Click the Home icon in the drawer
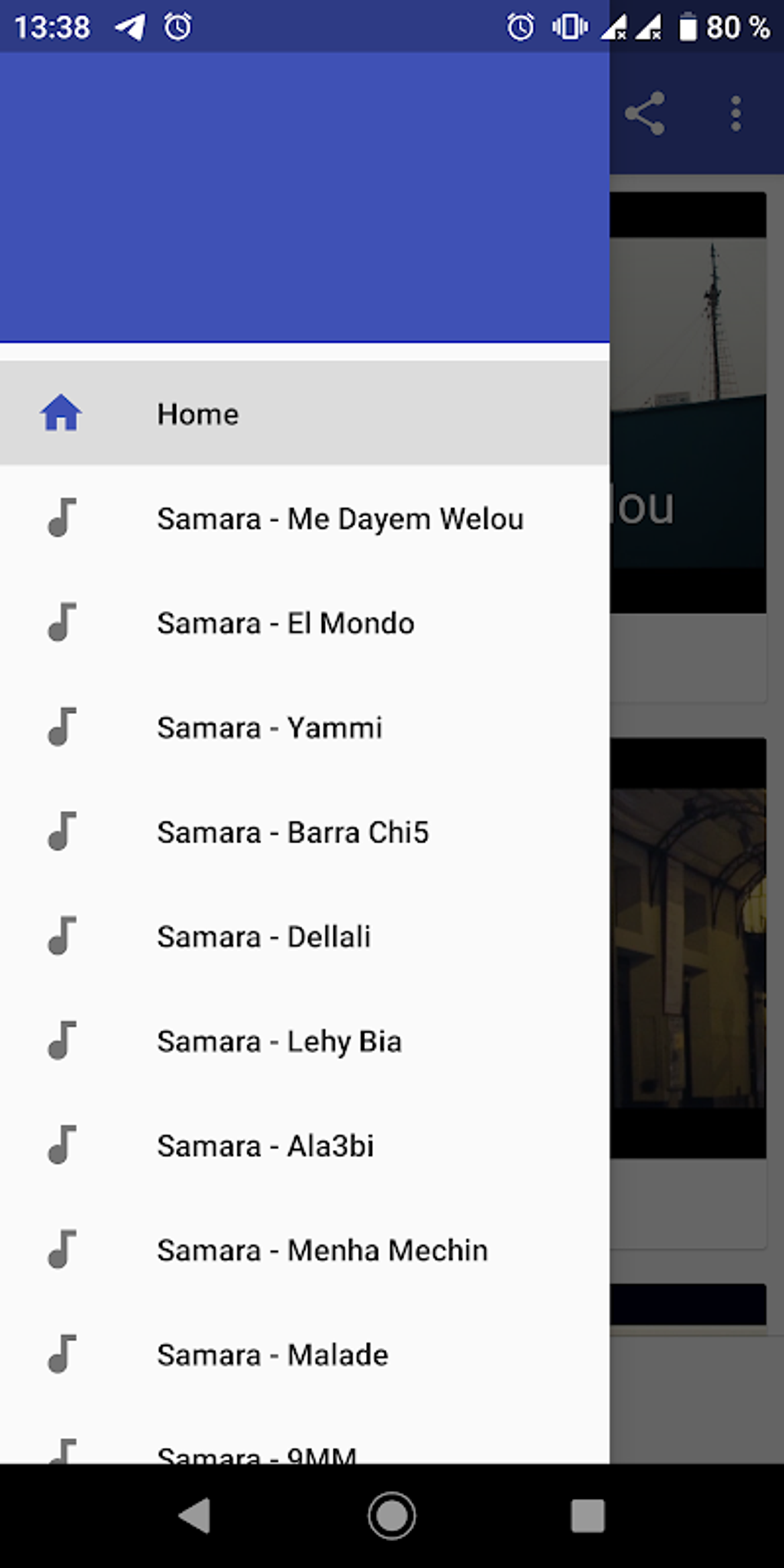Viewport: 784px width, 1568px height. point(61,413)
